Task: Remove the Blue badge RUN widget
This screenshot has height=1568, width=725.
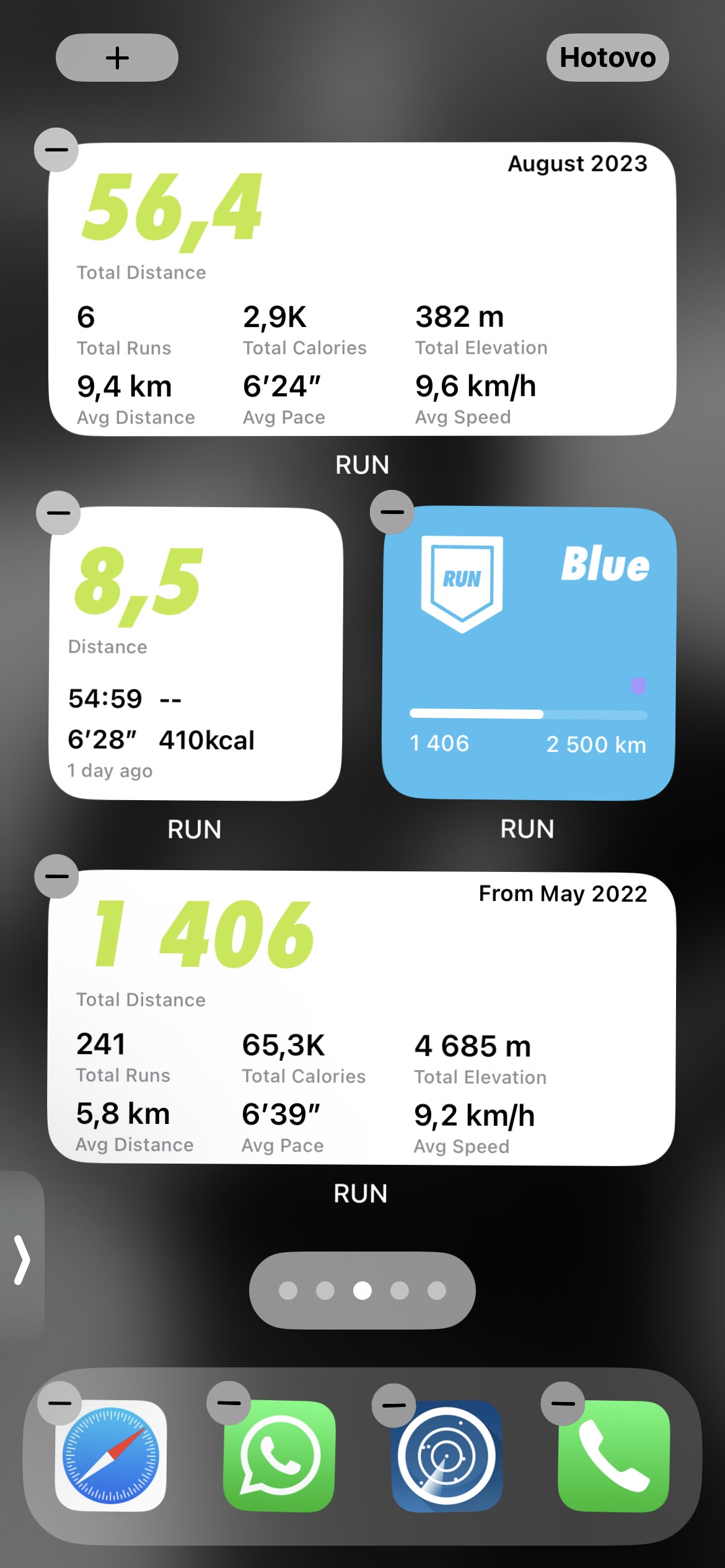Action: pos(392,512)
